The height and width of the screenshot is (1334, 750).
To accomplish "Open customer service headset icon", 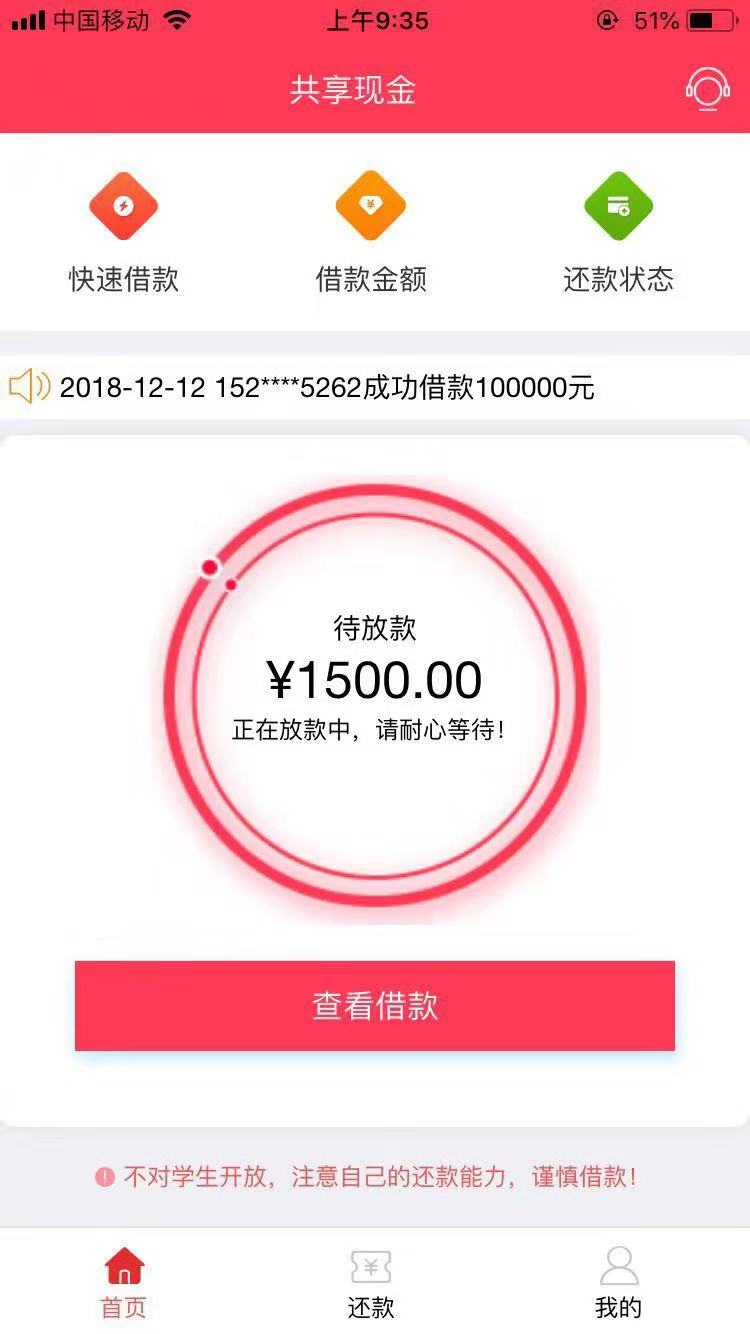I will click(707, 89).
